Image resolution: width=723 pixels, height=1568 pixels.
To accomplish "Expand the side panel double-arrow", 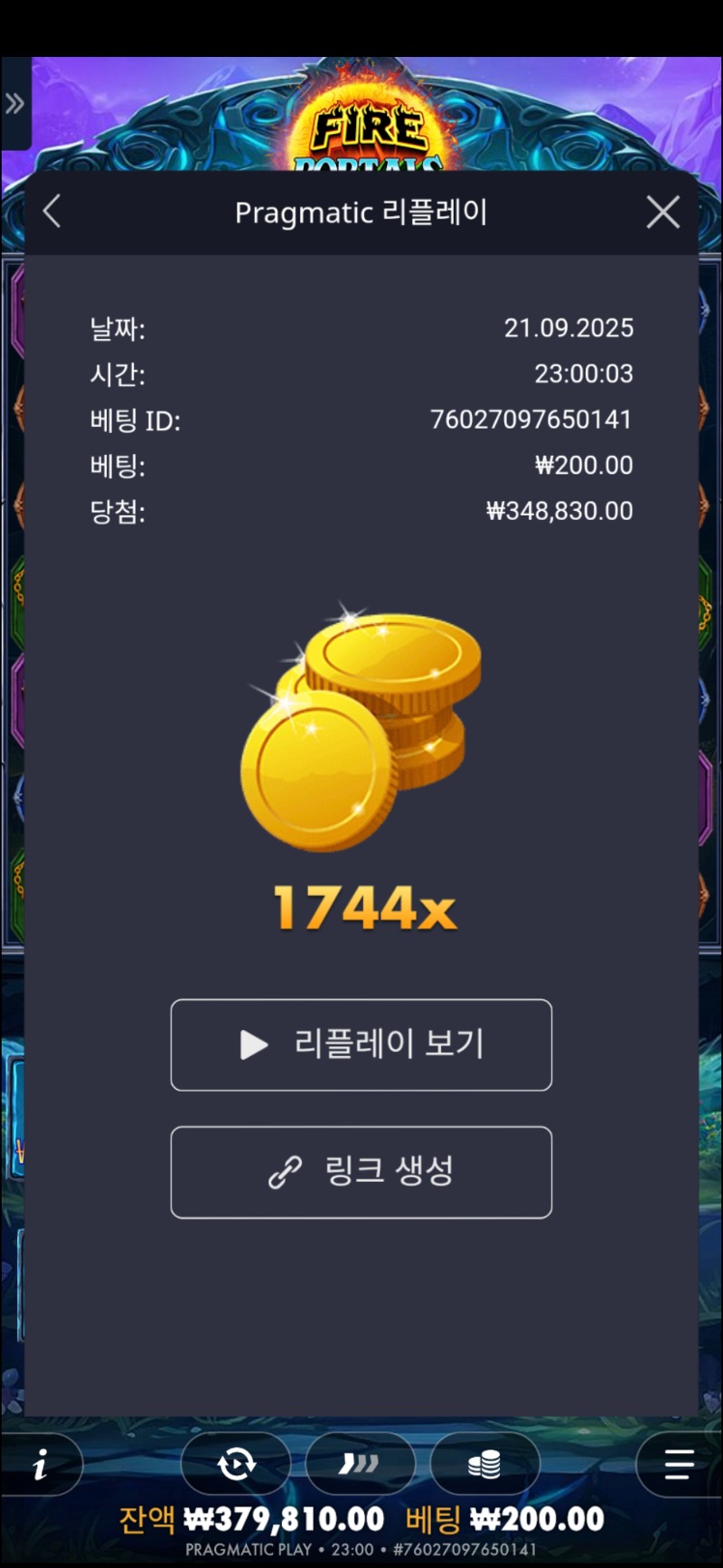I will point(15,104).
